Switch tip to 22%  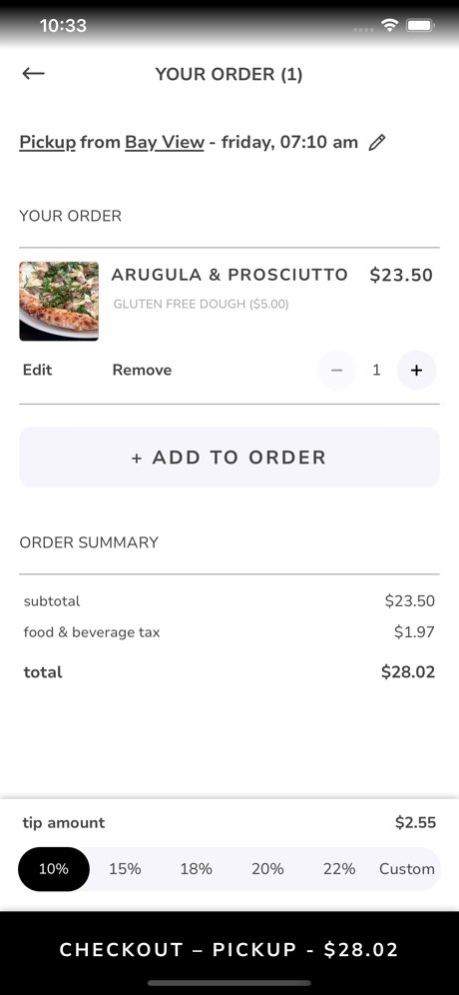click(339, 869)
